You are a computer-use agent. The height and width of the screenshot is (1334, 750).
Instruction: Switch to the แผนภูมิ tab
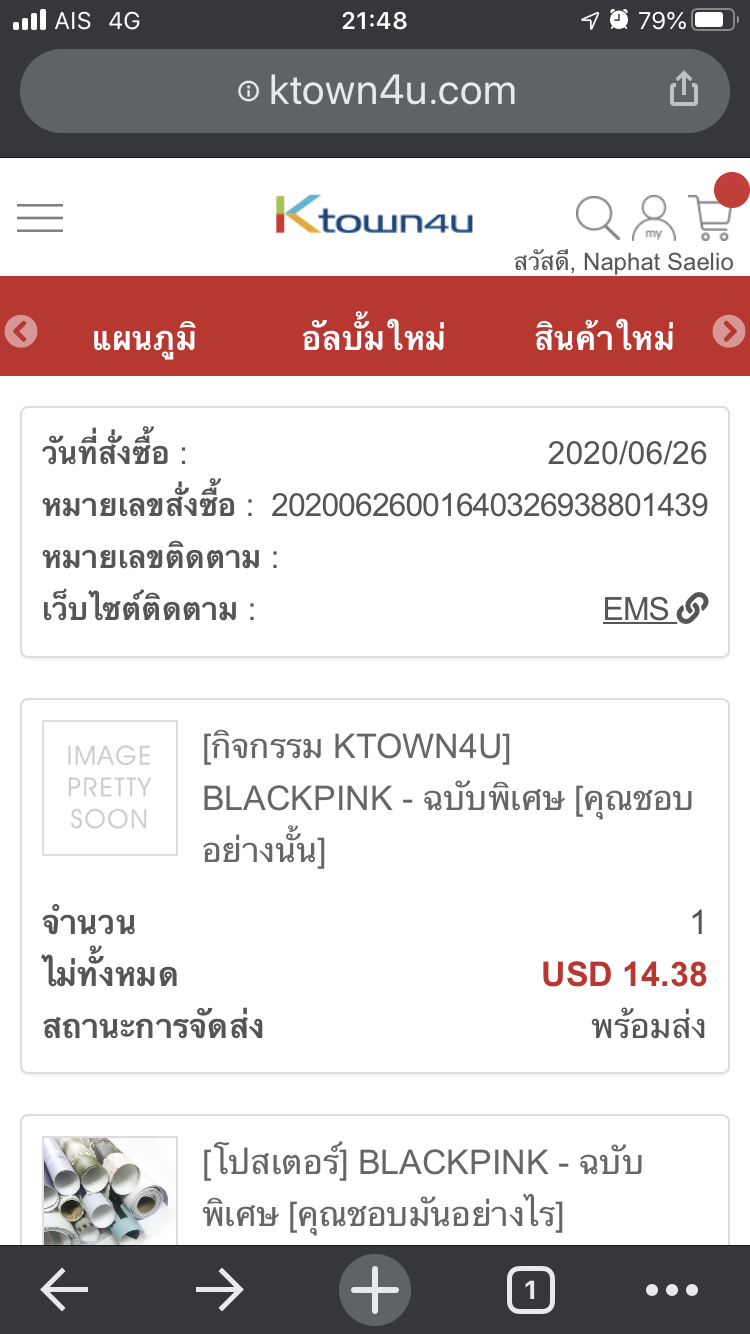(x=144, y=337)
